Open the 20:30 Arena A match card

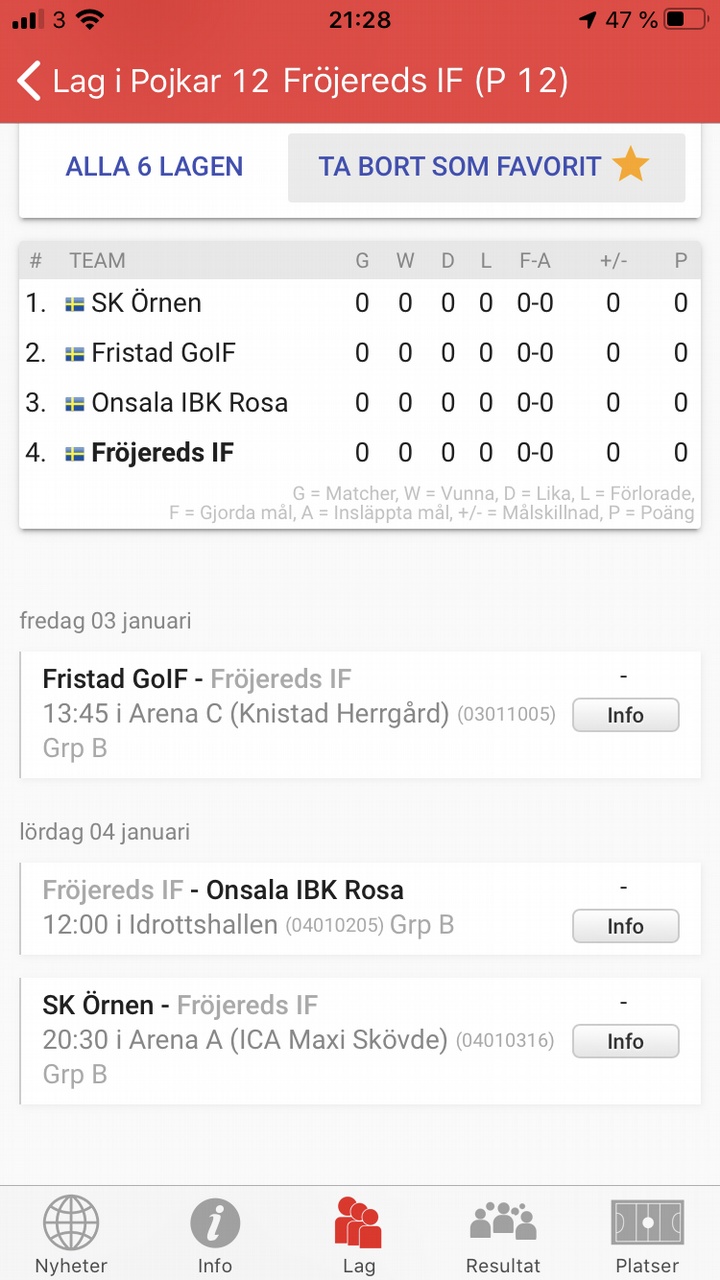pos(360,1041)
